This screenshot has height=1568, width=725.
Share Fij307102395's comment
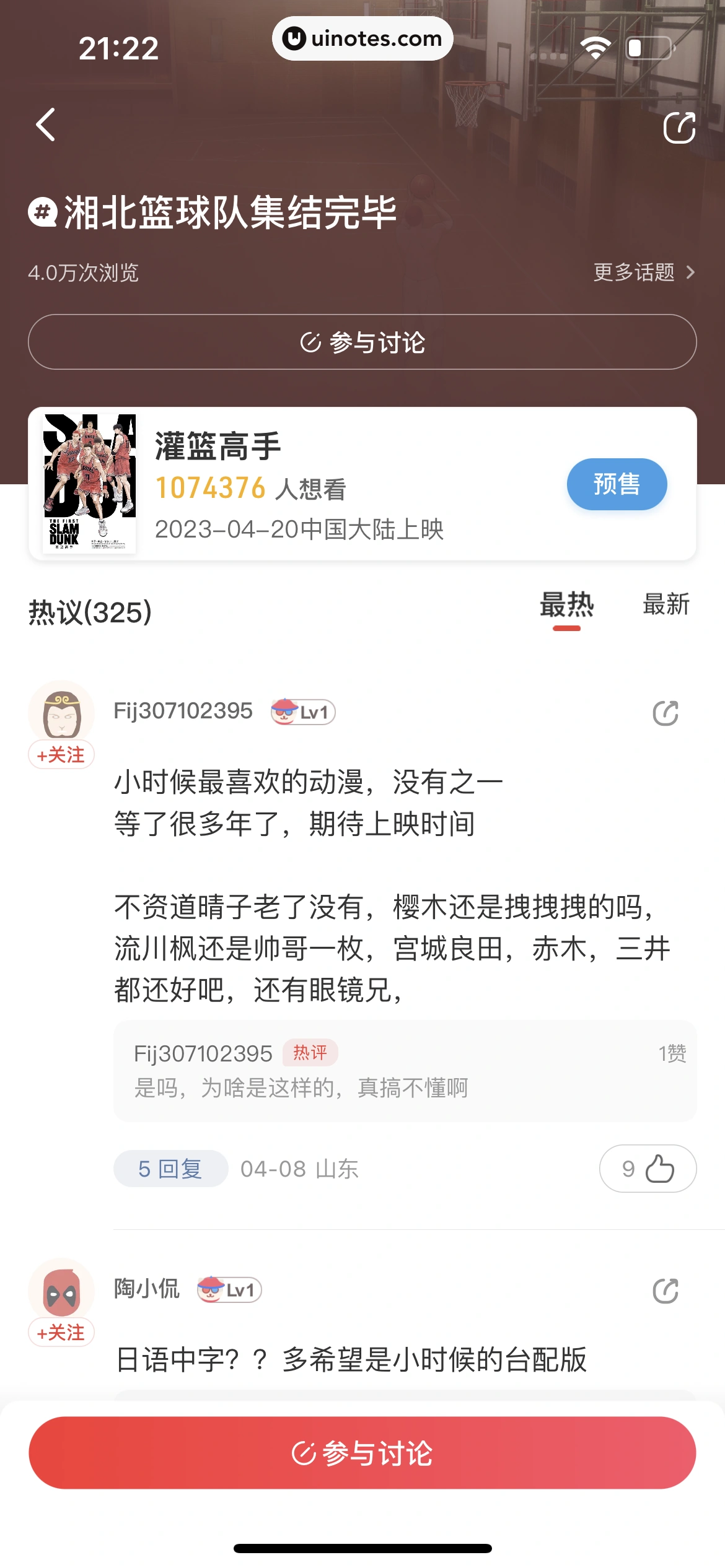[666, 713]
